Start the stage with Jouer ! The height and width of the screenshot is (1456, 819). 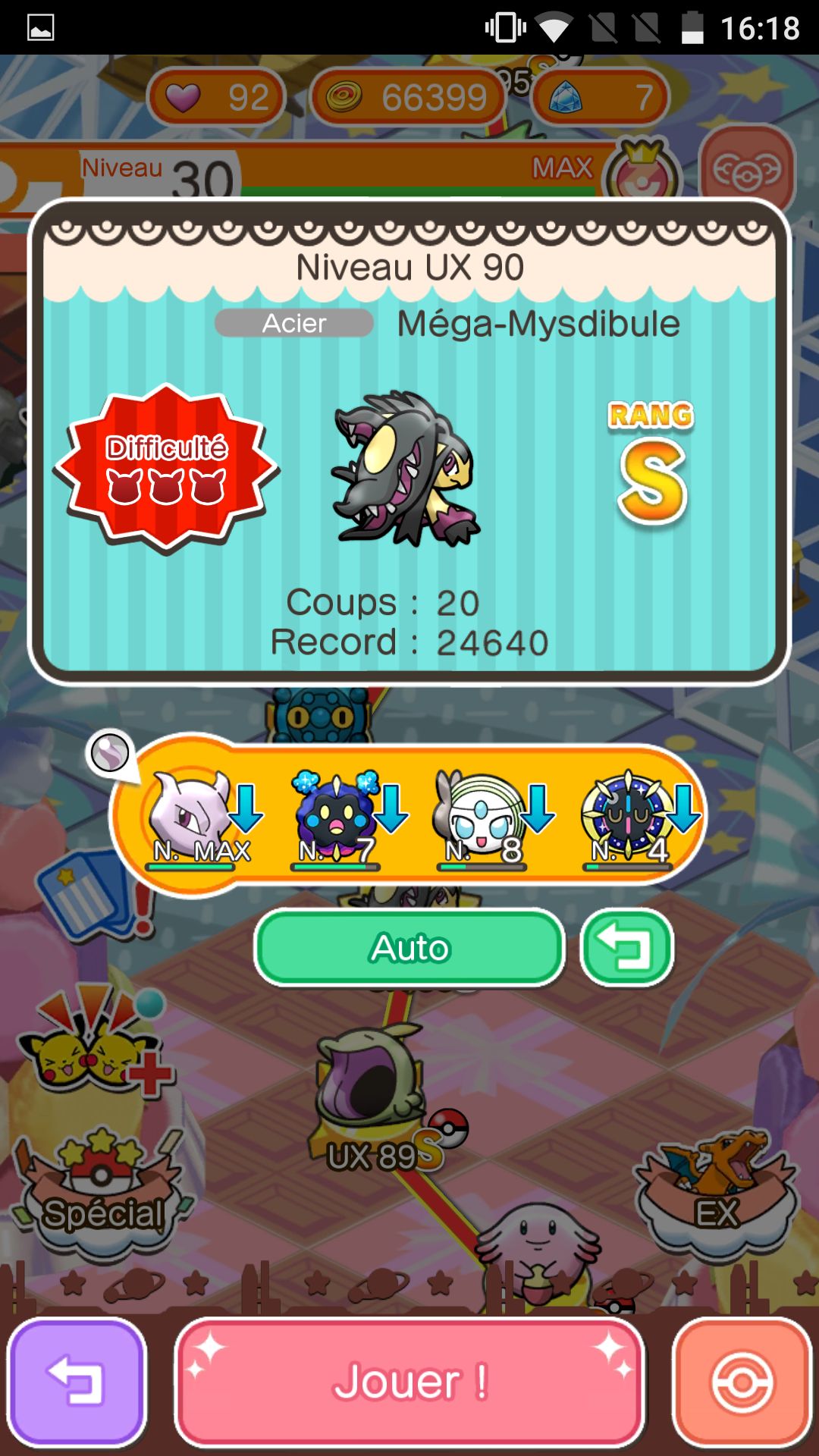(409, 1382)
